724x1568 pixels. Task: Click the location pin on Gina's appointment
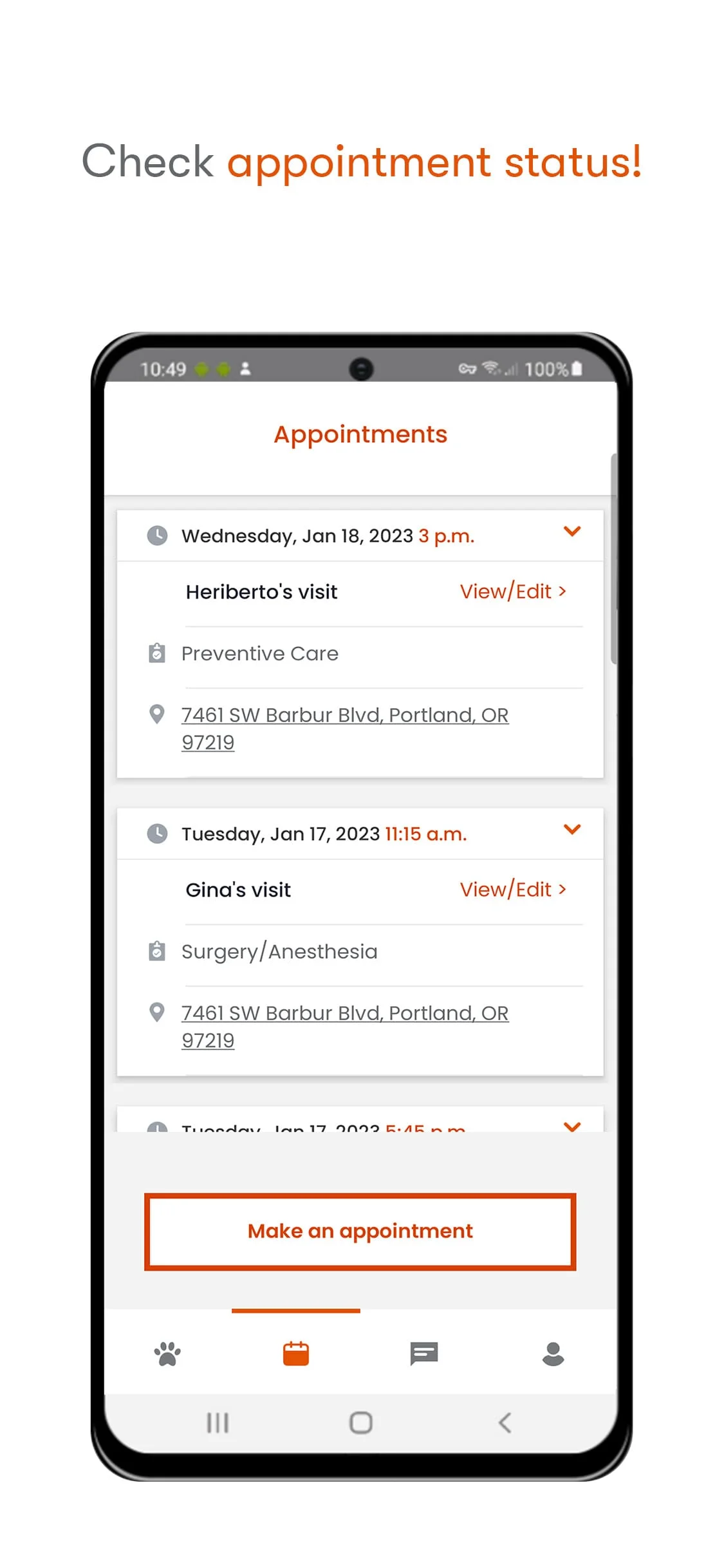158,1012
